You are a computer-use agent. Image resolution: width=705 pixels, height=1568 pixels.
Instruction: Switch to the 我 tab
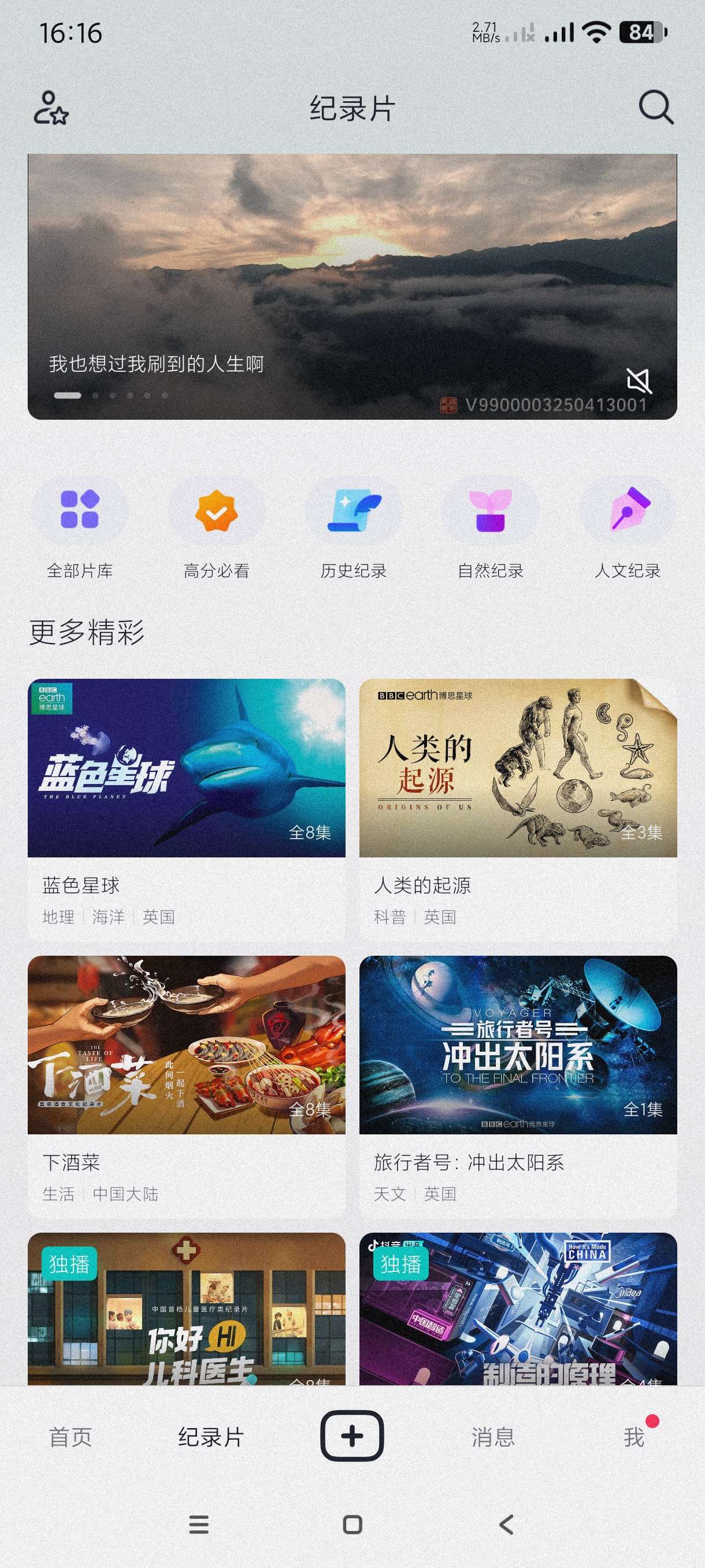click(634, 1437)
